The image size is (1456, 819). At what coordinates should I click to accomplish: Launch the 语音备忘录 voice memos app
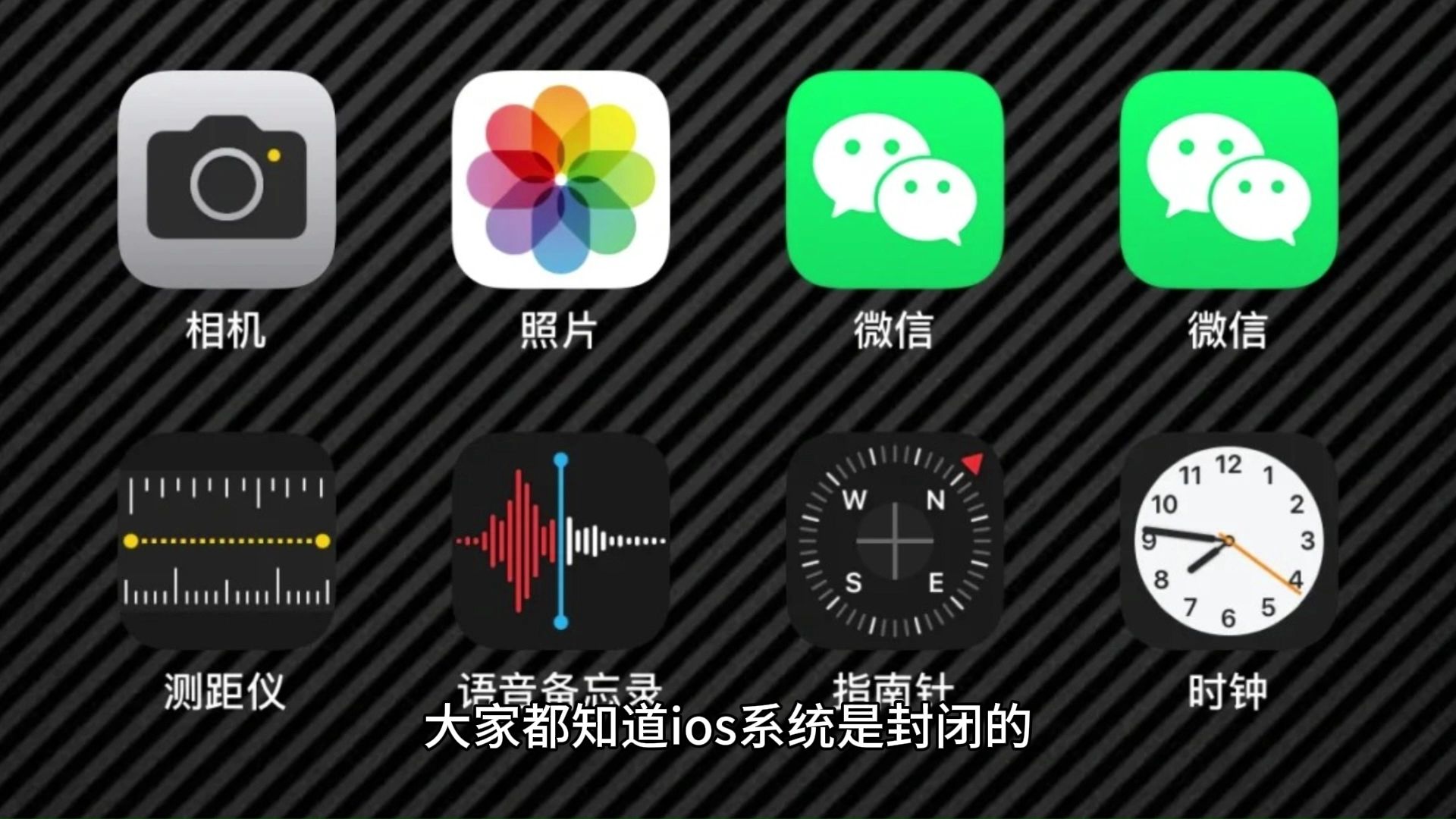(x=560, y=541)
